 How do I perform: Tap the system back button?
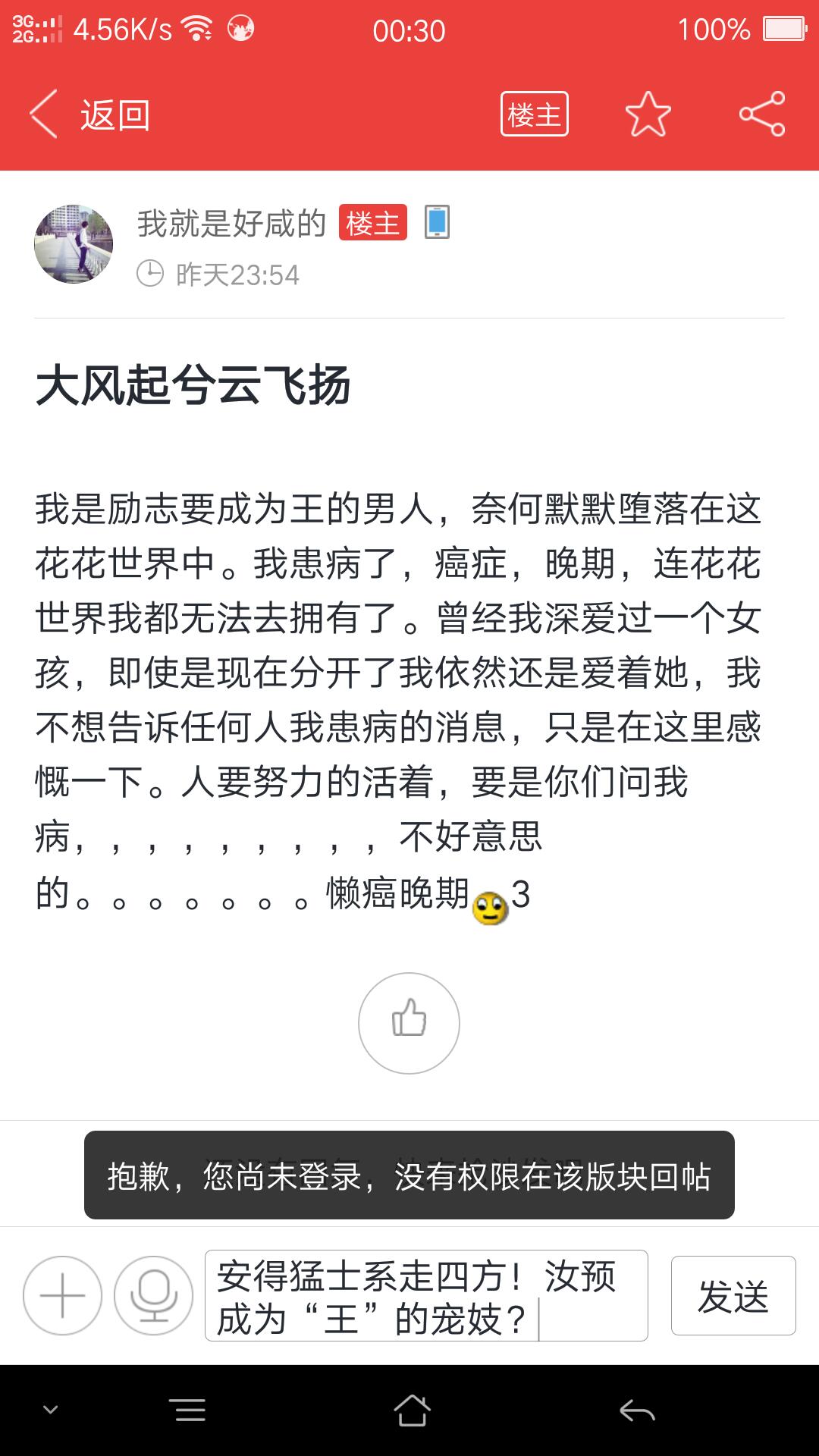tap(637, 1410)
